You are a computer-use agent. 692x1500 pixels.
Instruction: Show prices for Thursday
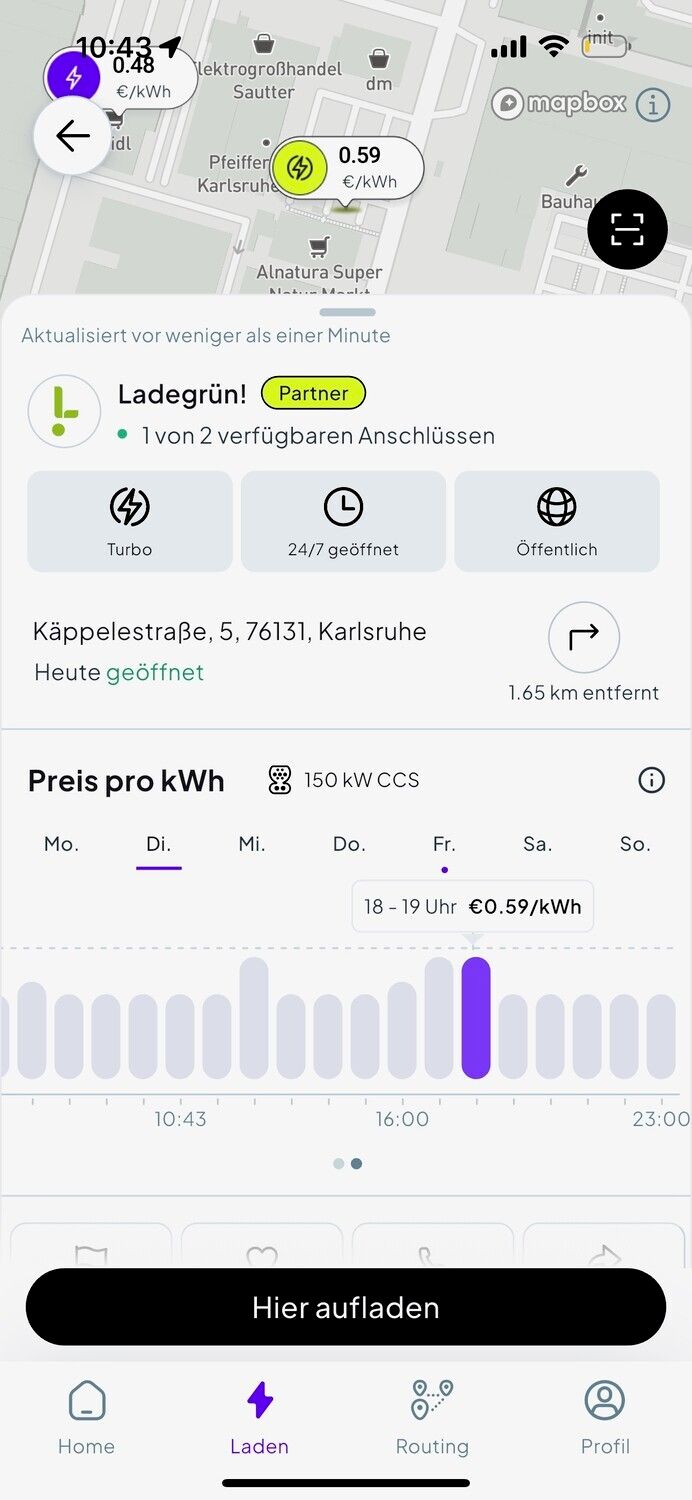click(349, 844)
